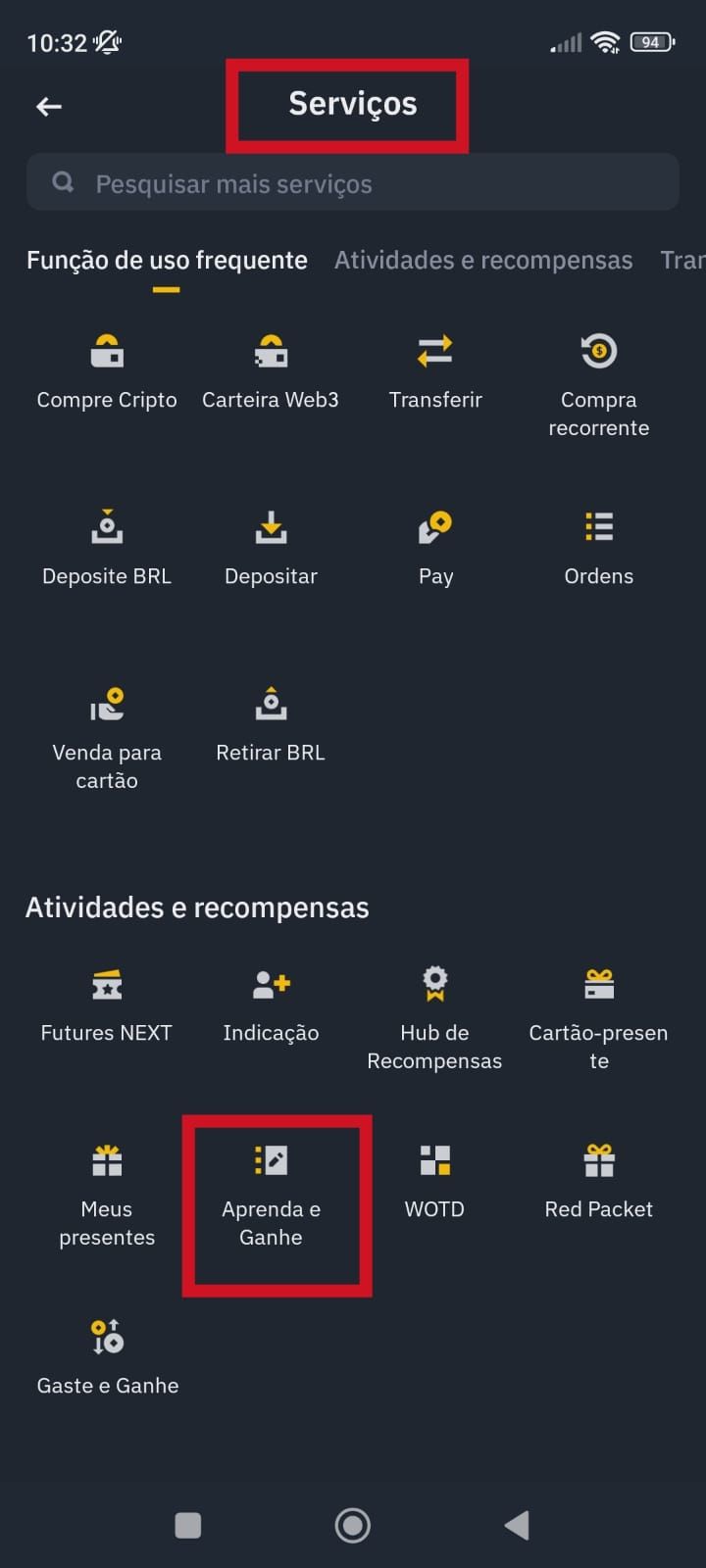The height and width of the screenshot is (1568, 706).
Task: Go back using the top arrow
Action: pyautogui.click(x=48, y=107)
